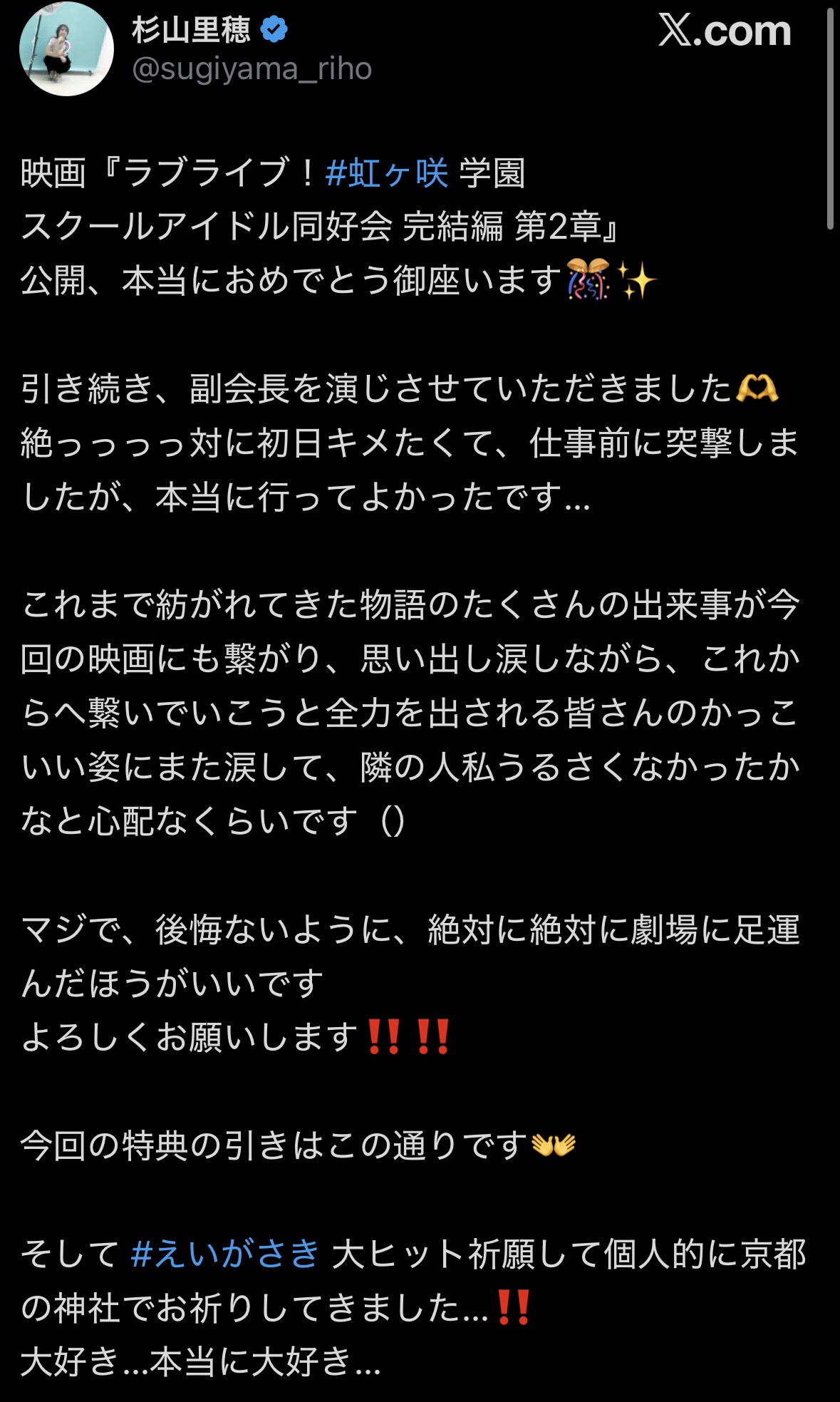Viewport: 840px width, 1402px height.
Task: Open the #虹ヶ咲 hashtag
Action: click(387, 173)
